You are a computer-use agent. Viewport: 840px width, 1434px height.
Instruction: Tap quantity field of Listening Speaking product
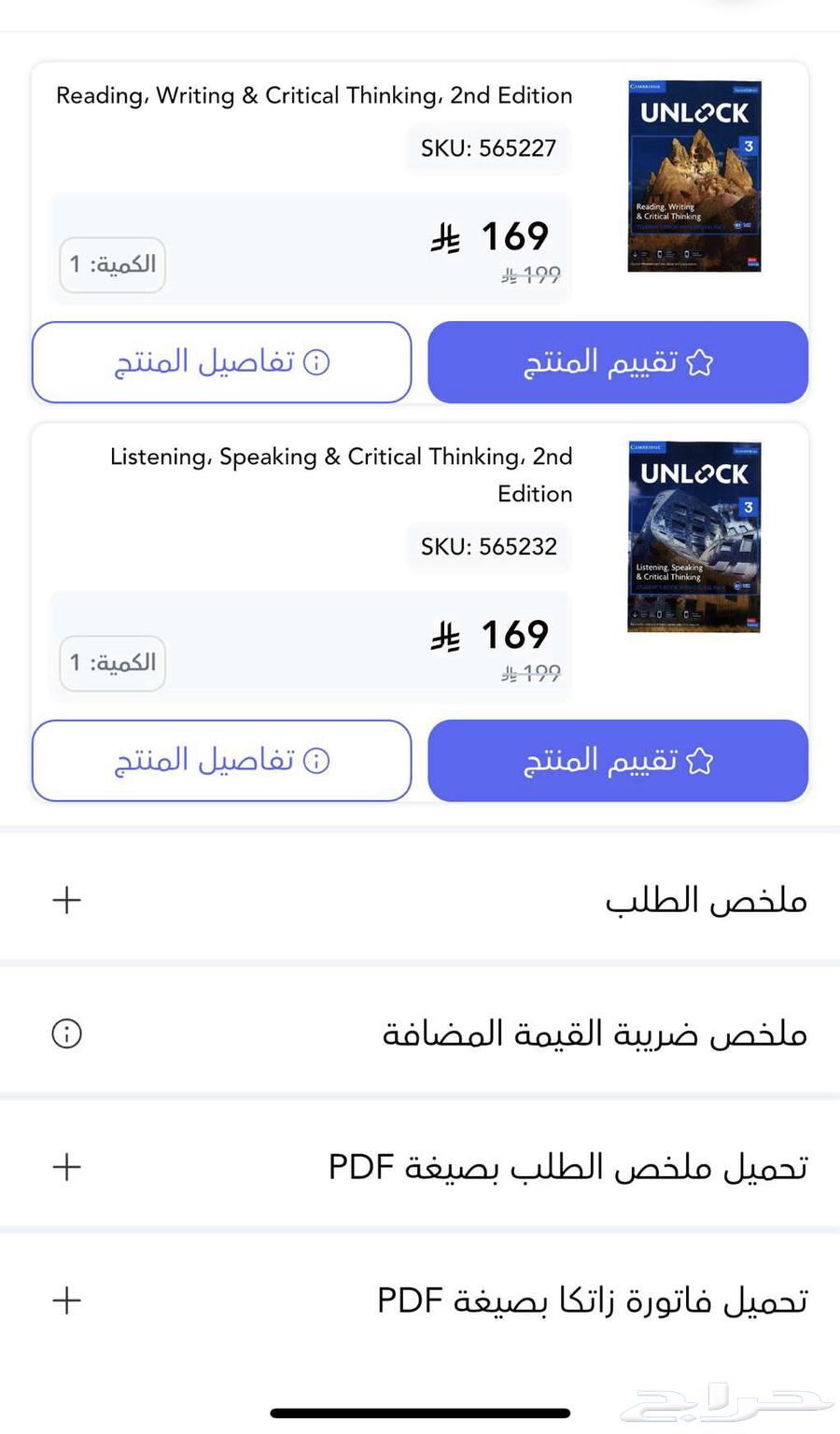pyautogui.click(x=112, y=663)
